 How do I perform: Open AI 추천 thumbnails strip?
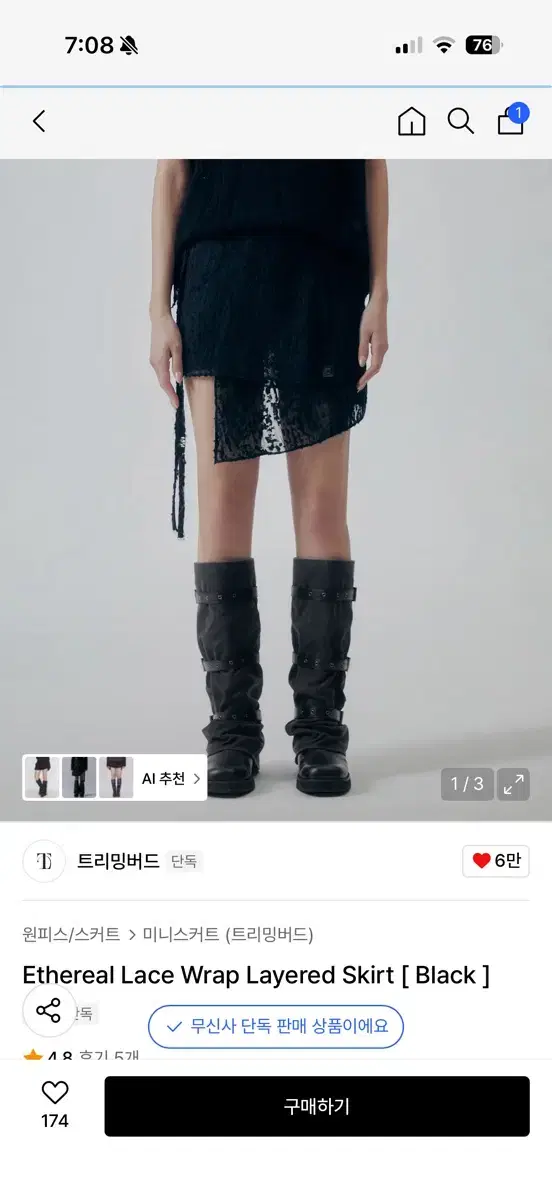click(x=115, y=777)
